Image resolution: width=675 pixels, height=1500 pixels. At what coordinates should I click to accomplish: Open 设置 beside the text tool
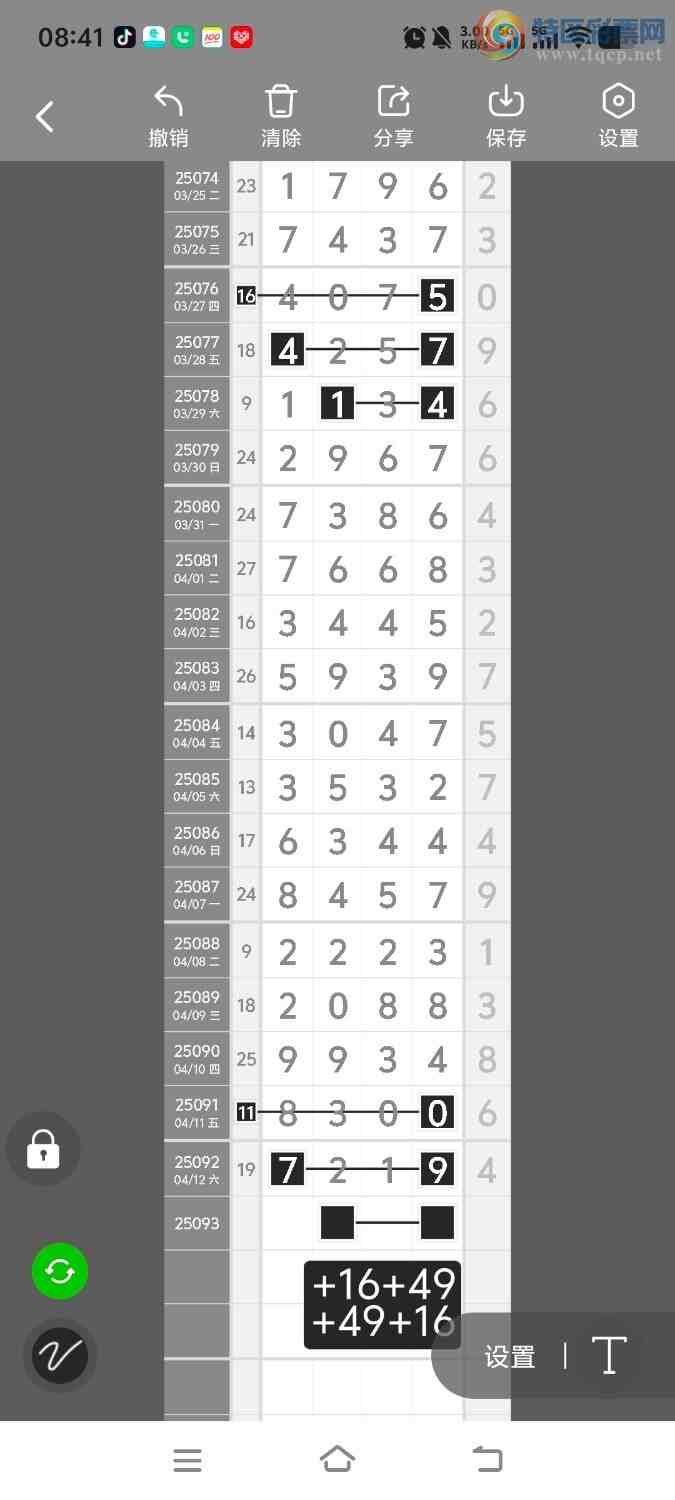[x=510, y=1357]
